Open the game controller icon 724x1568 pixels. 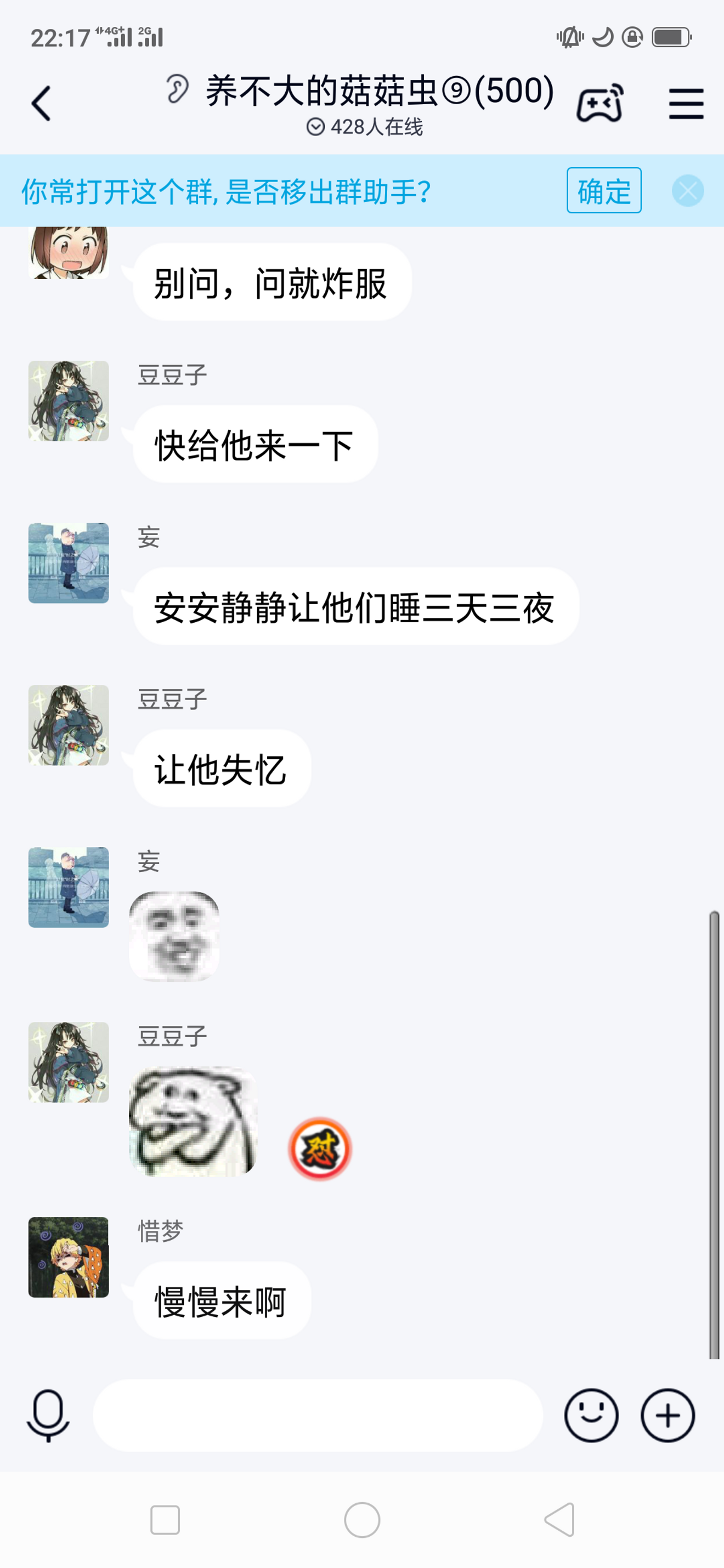pos(600,104)
